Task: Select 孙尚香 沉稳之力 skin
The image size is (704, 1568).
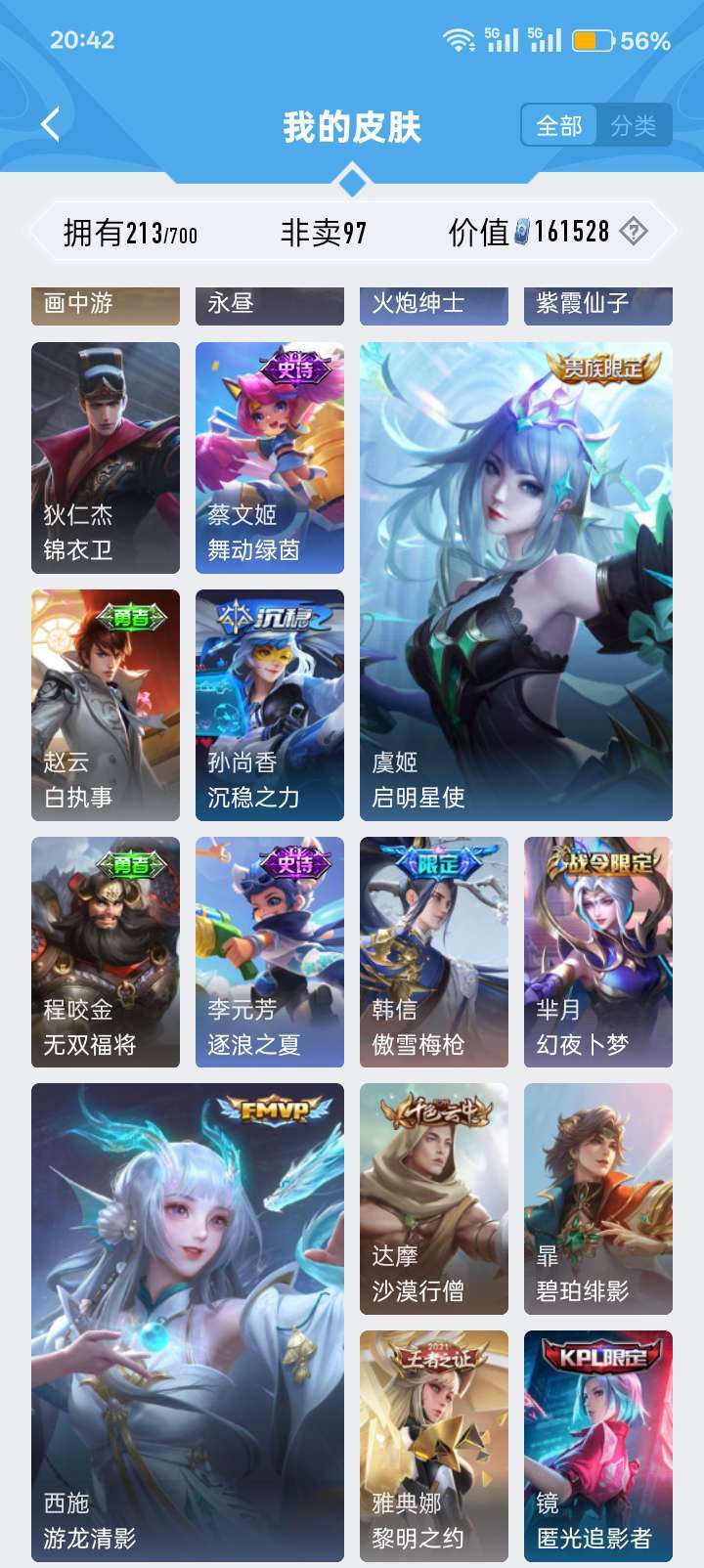Action: click(x=270, y=705)
